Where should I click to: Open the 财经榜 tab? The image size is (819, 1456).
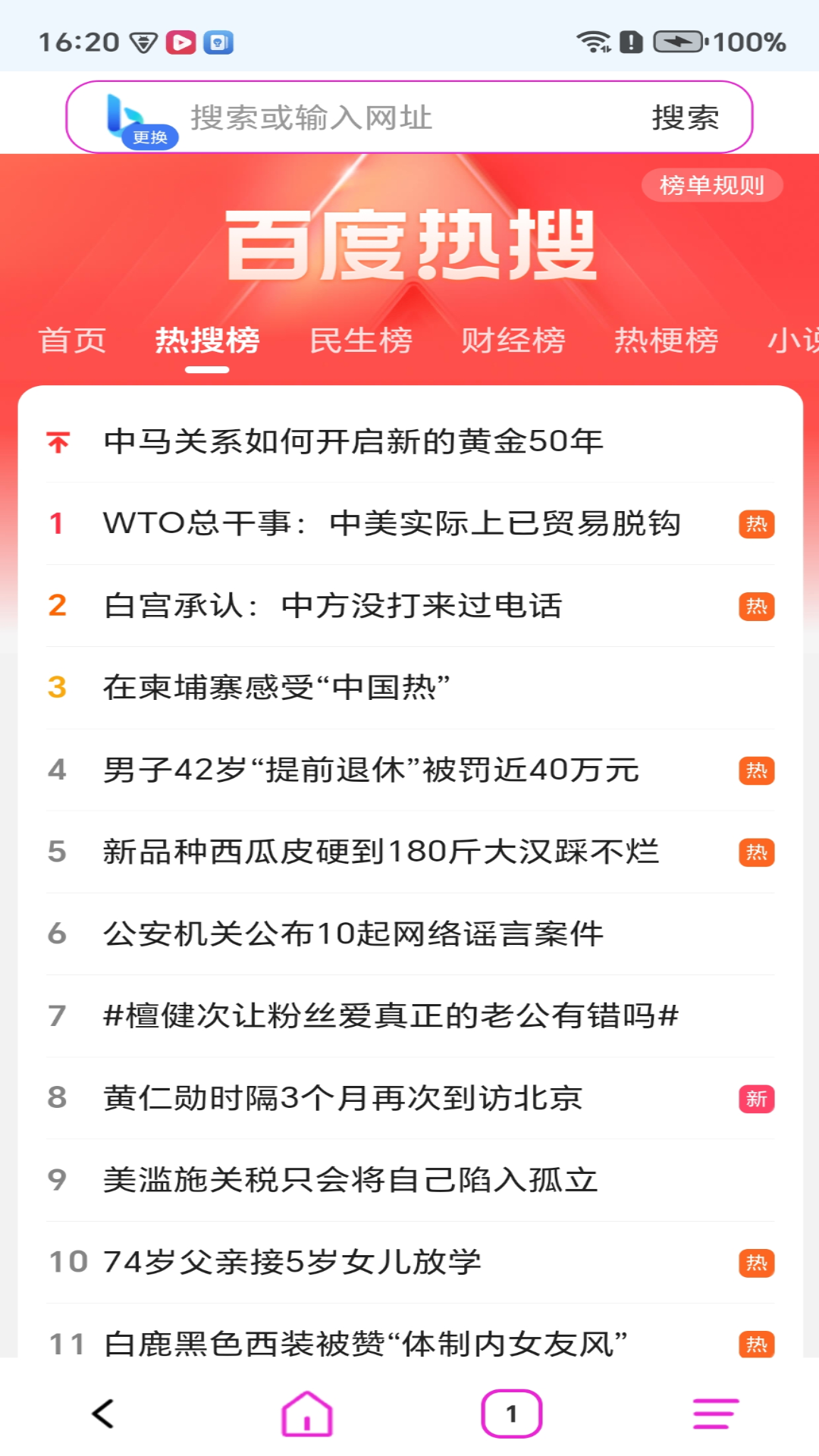coord(516,340)
